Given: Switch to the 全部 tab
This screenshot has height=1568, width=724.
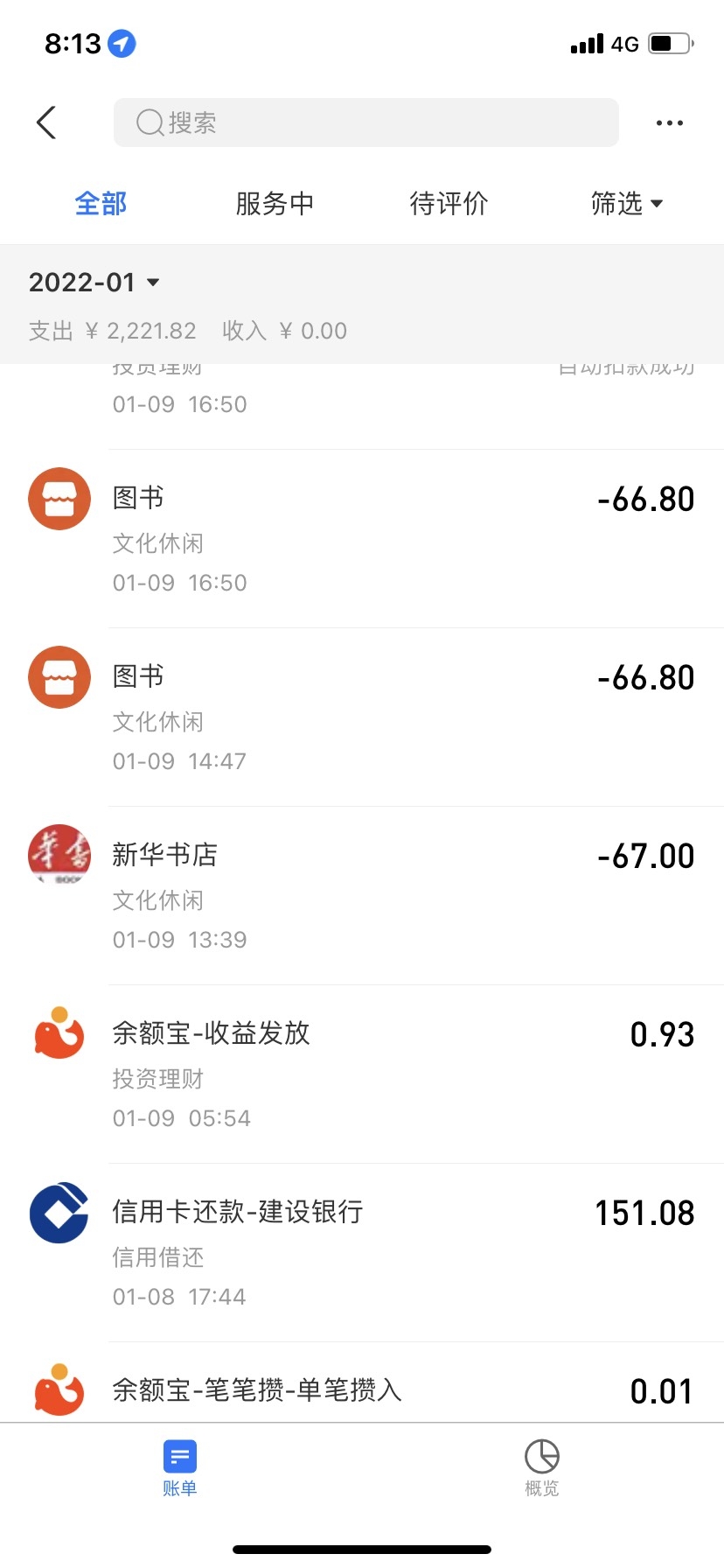Looking at the screenshot, I should pyautogui.click(x=101, y=204).
